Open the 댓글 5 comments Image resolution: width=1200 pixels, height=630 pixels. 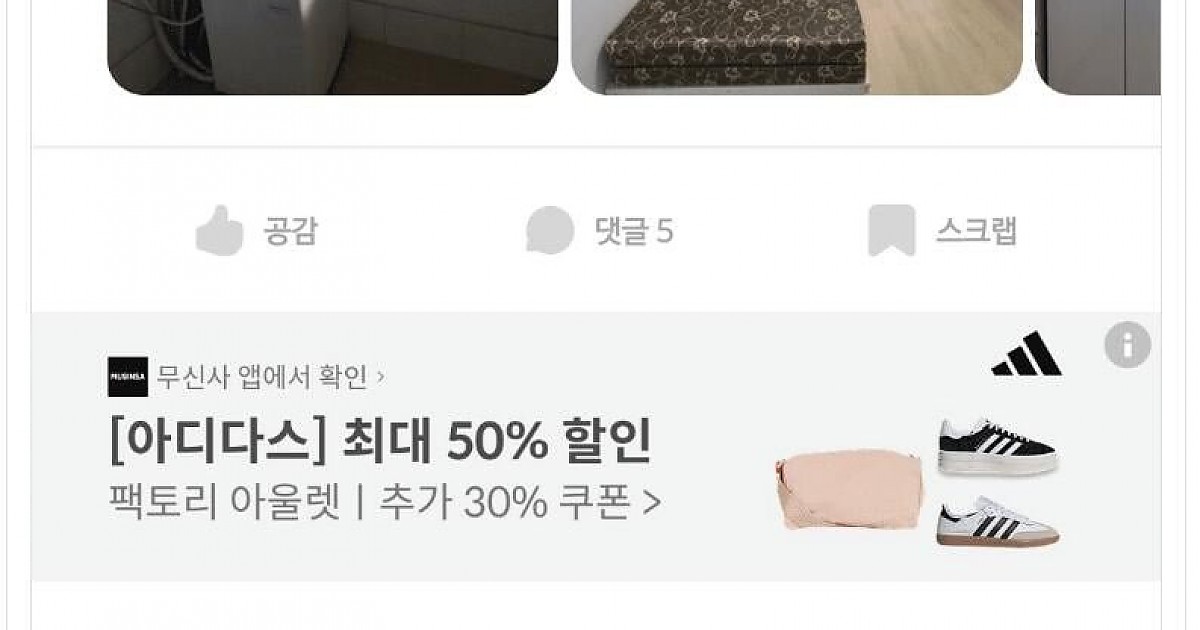[600, 231]
